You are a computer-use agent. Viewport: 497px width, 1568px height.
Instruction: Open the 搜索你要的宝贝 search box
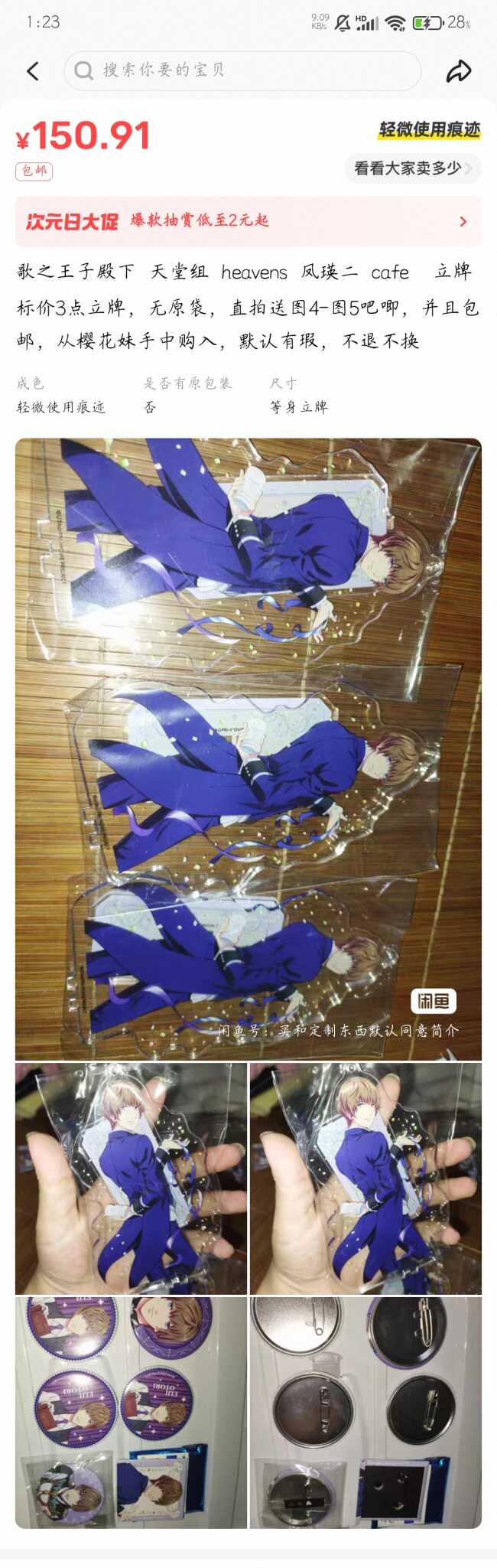pos(242,71)
